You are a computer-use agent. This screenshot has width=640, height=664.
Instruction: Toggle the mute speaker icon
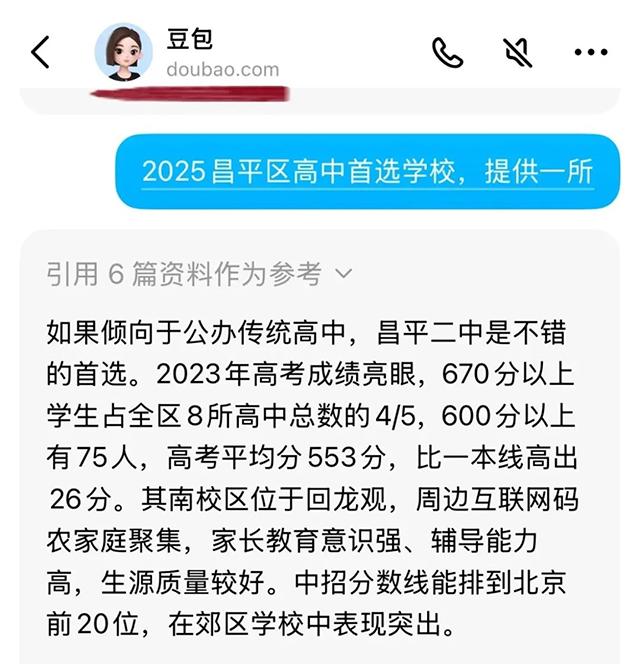pos(518,52)
